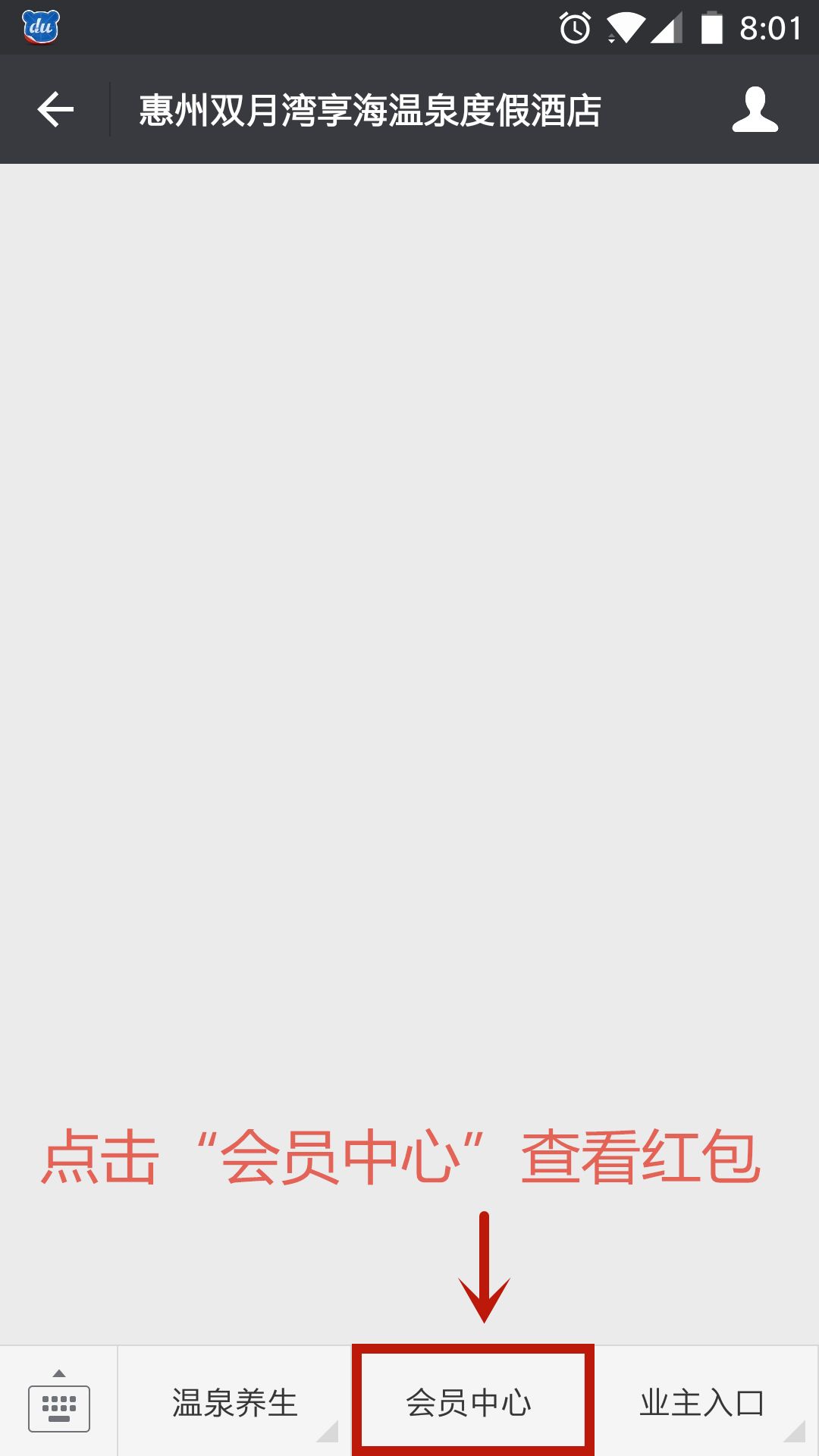Open 会员中心 to view red packets
This screenshot has width=819, height=1456.
(x=469, y=1402)
